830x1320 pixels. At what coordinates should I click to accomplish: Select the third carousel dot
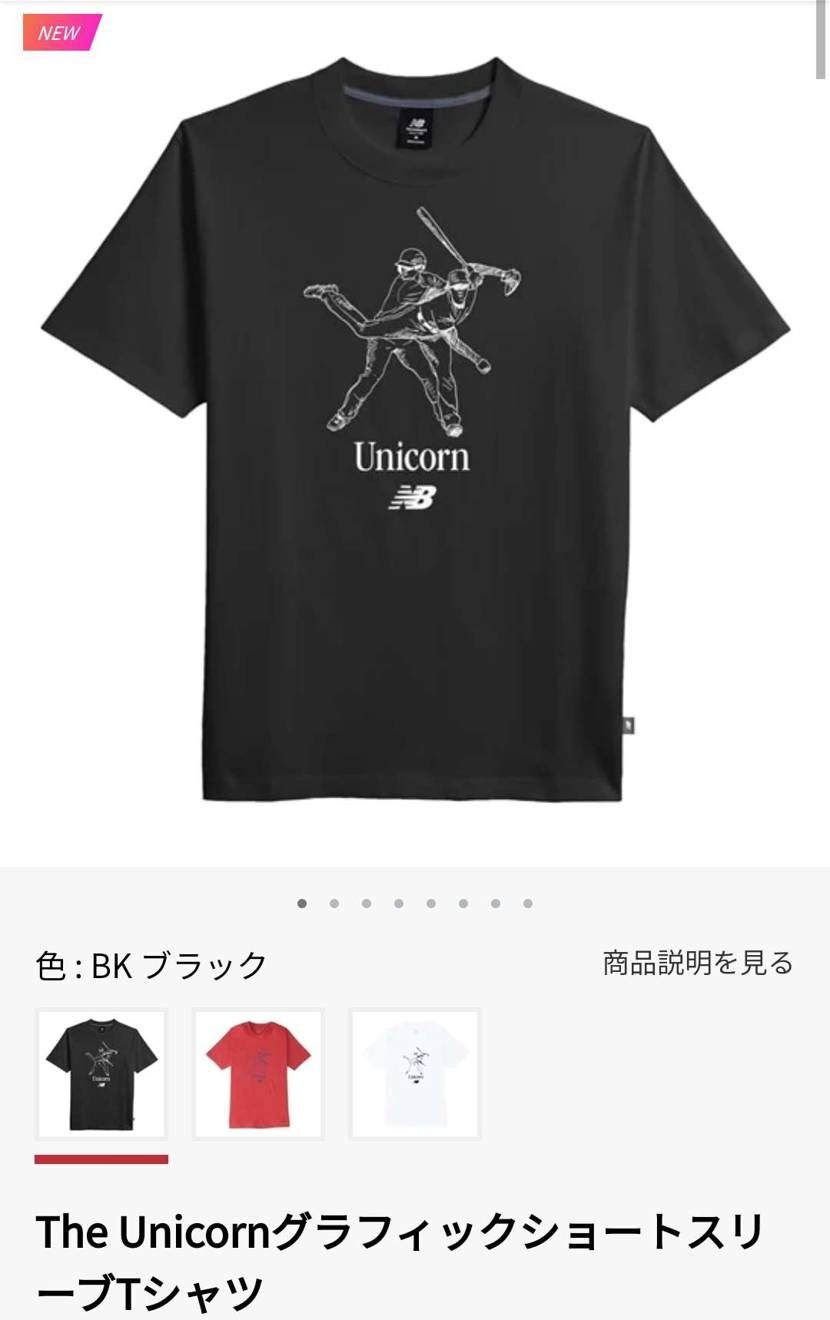click(366, 903)
